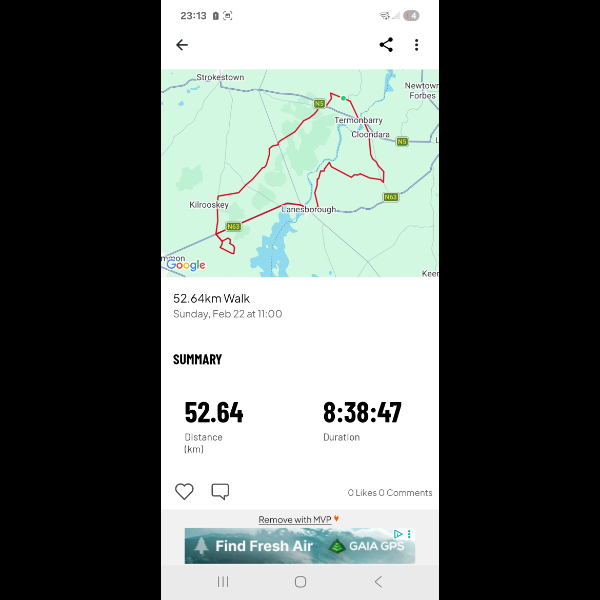Open the three-dot overflow menu

click(417, 45)
